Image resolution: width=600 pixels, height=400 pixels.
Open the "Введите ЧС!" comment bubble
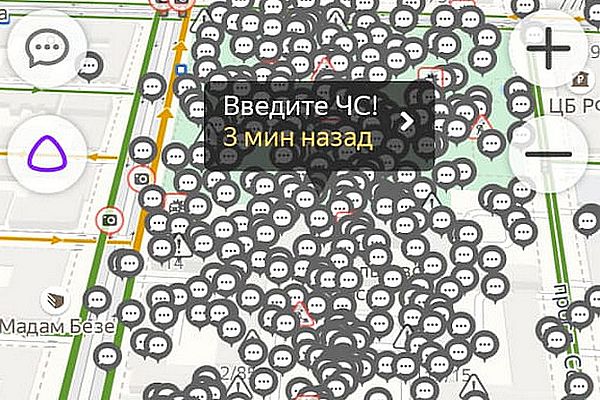319,122
